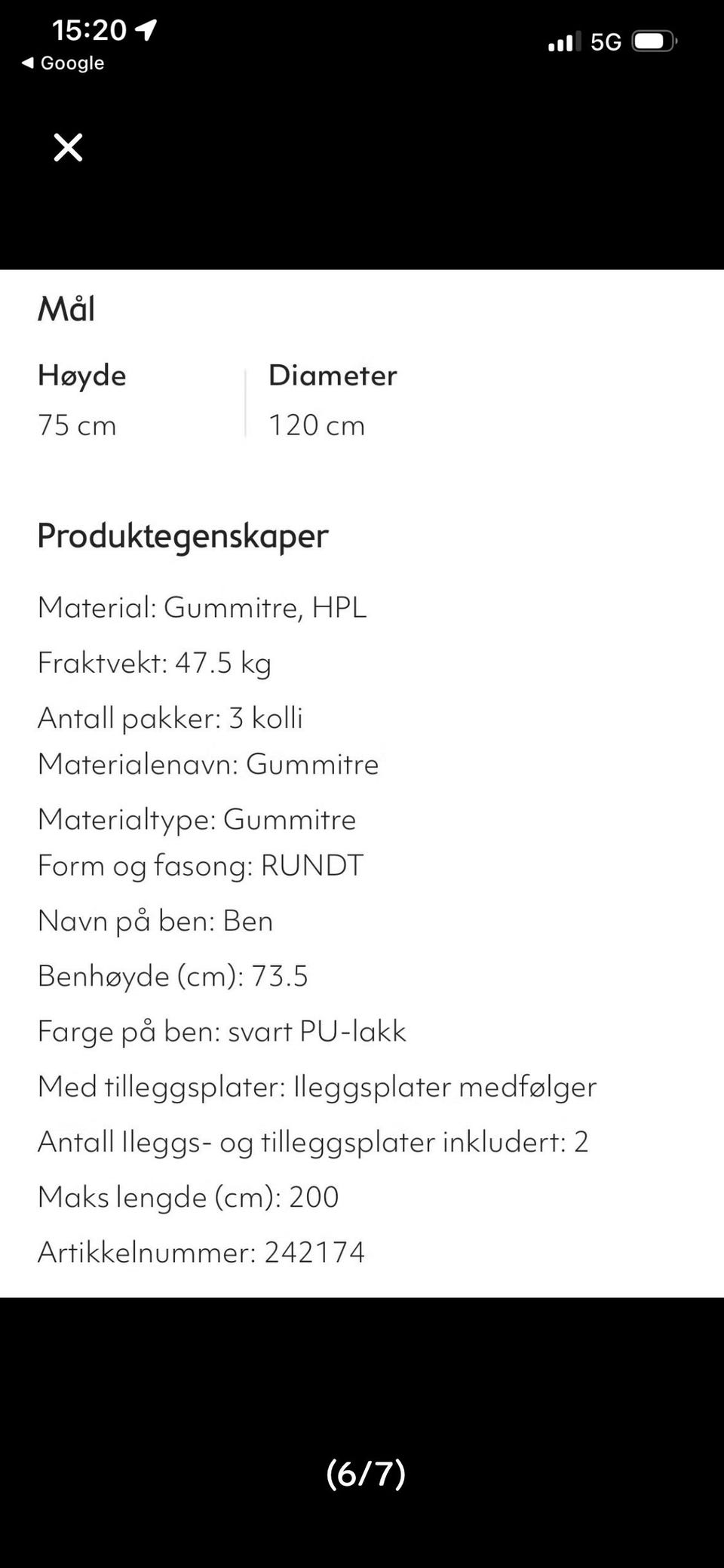Select the Fraktvekt 47.5 kg line
The width and height of the screenshot is (724, 1568).
pos(155,662)
